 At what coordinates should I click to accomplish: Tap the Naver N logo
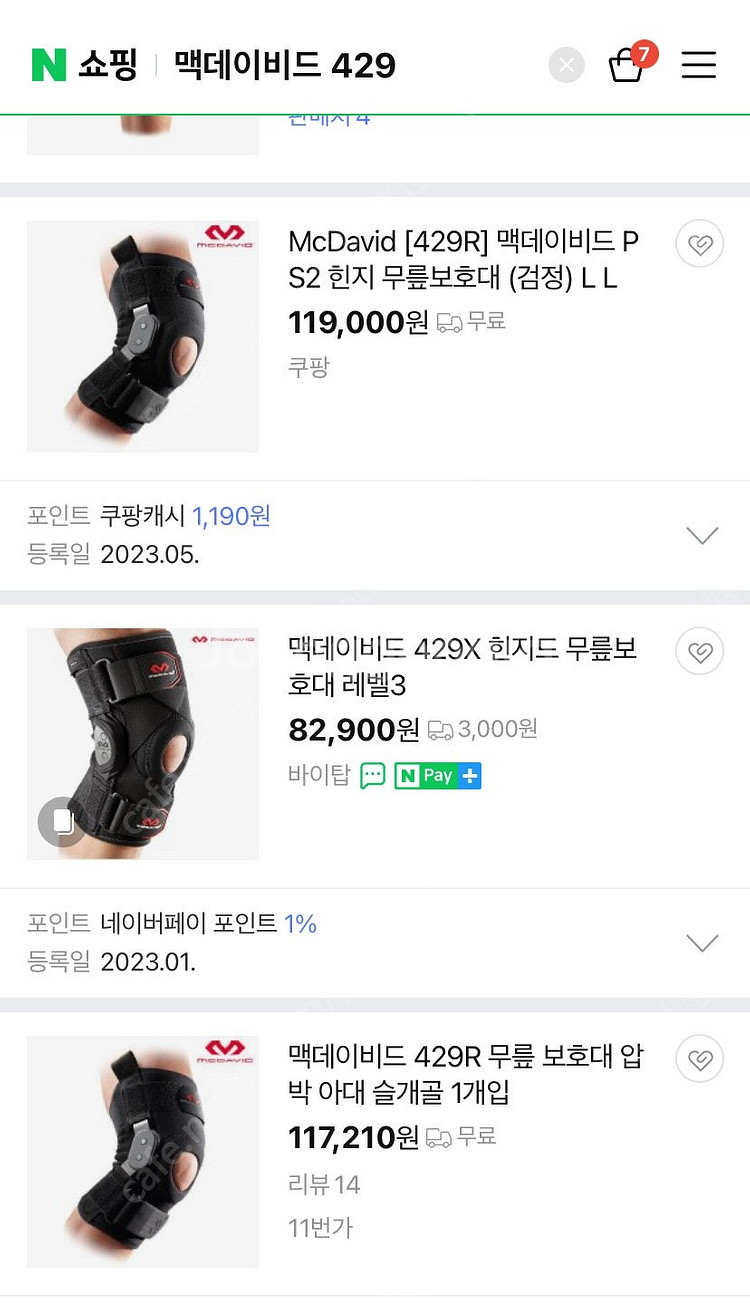48,65
